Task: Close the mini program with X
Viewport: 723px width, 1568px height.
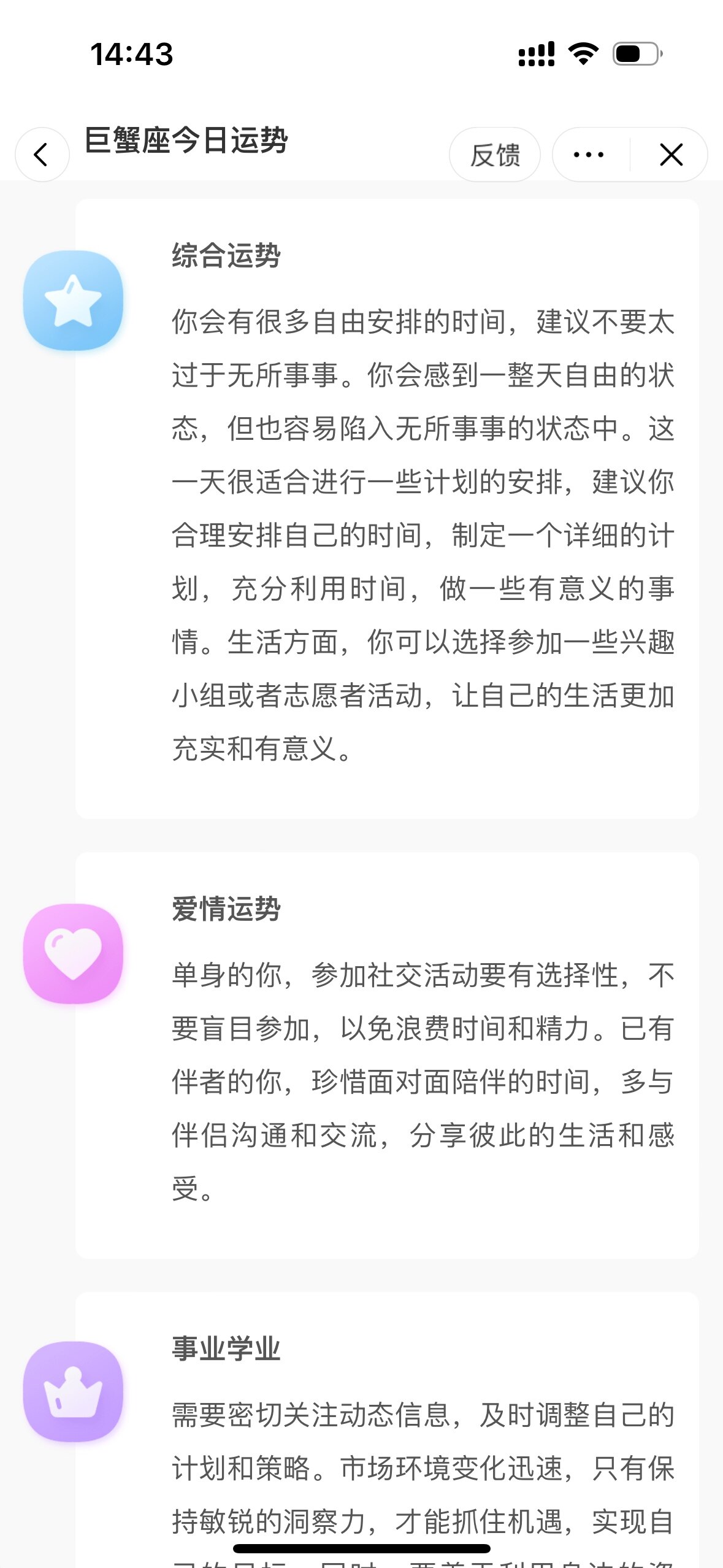Action: (671, 155)
